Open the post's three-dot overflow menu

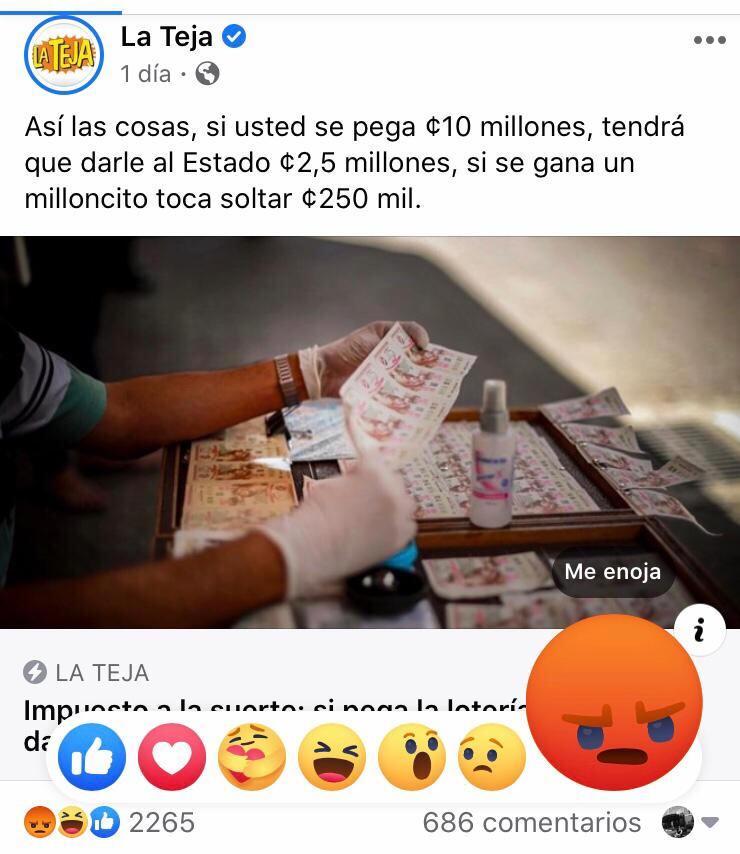pyautogui.click(x=709, y=41)
